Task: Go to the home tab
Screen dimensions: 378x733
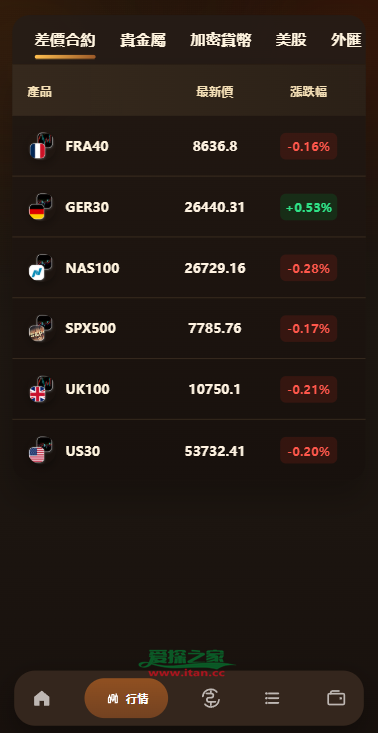Action: [42, 699]
